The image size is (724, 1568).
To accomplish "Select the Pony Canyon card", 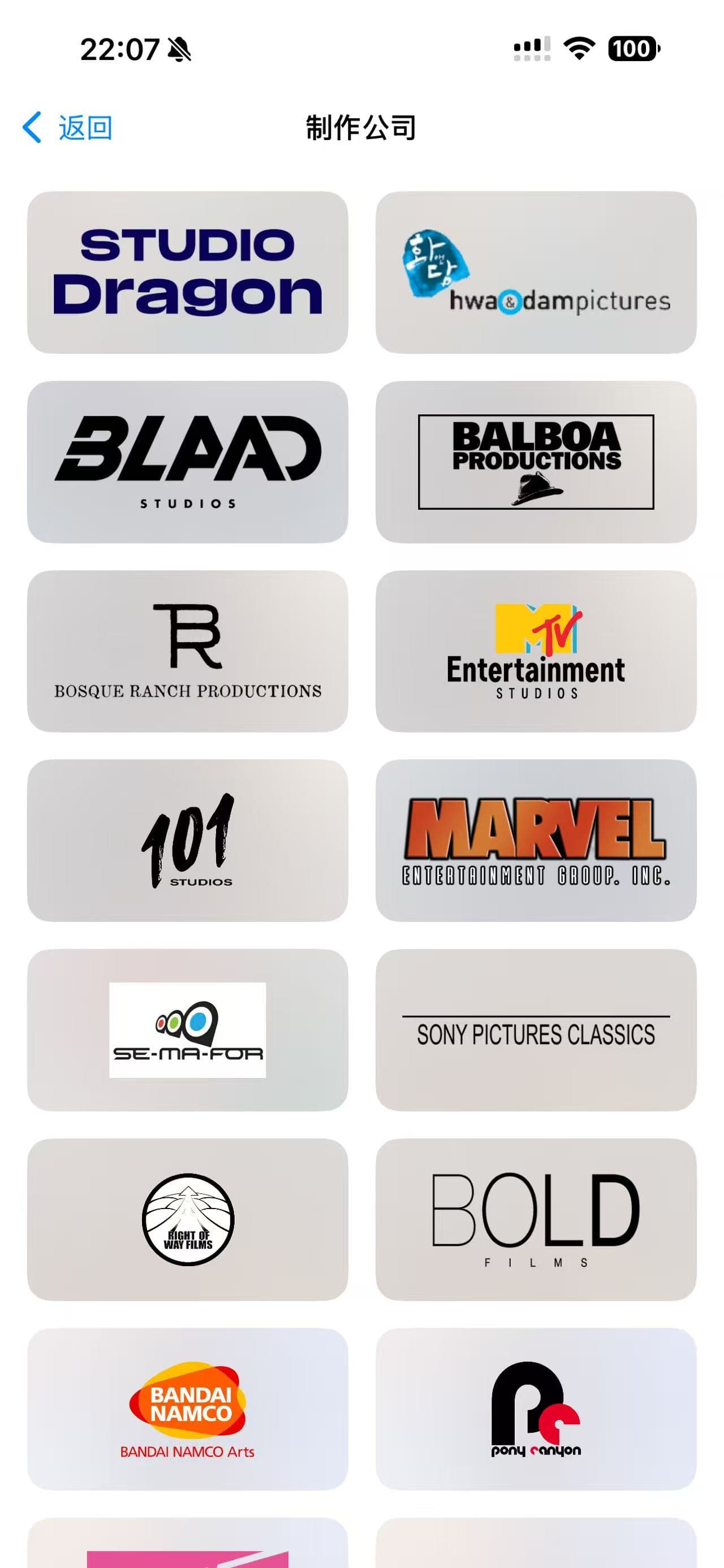I will pos(536,1409).
